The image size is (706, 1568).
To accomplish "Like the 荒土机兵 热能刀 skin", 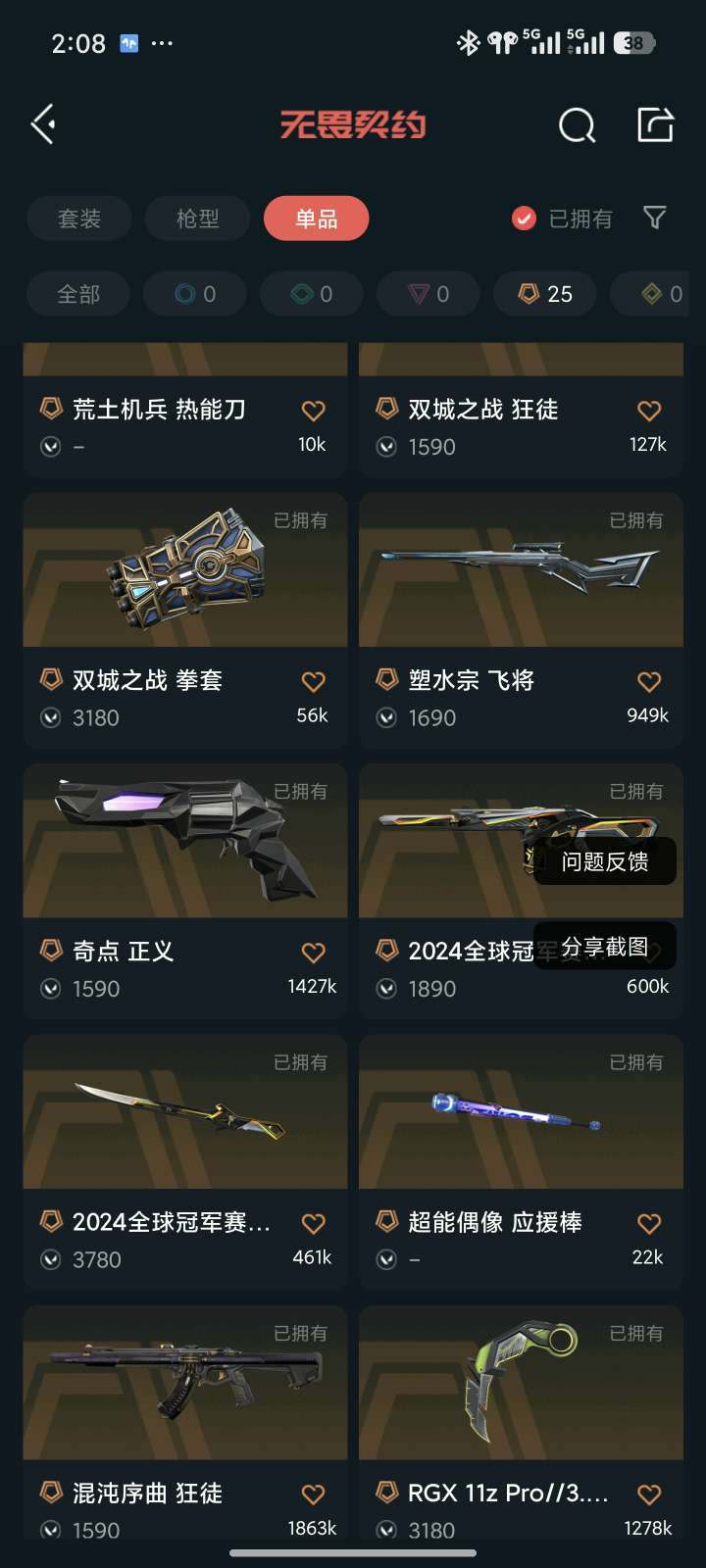I will (x=313, y=411).
